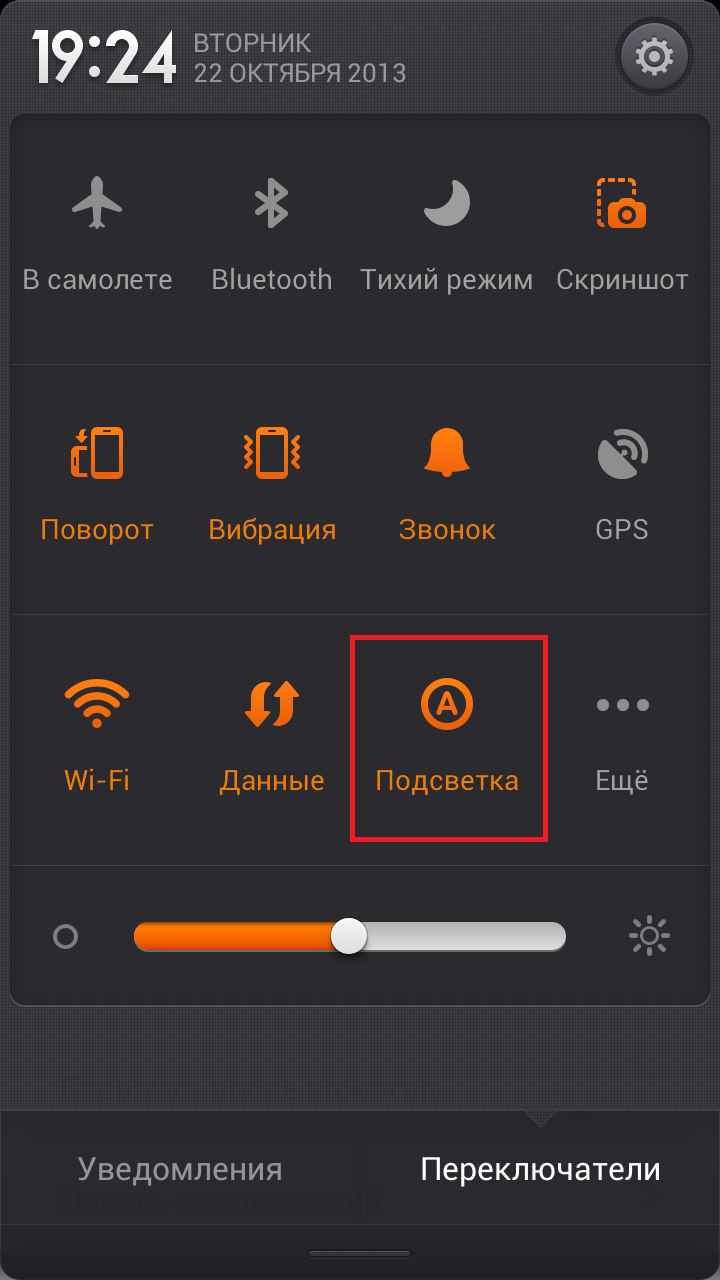Turn on GPS
The image size is (720, 1280).
[x=622, y=486]
